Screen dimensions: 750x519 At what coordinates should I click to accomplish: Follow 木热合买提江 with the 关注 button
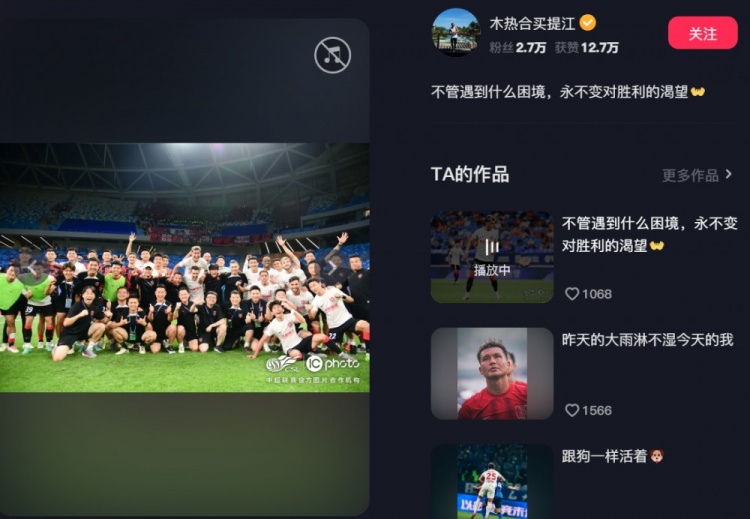[702, 33]
